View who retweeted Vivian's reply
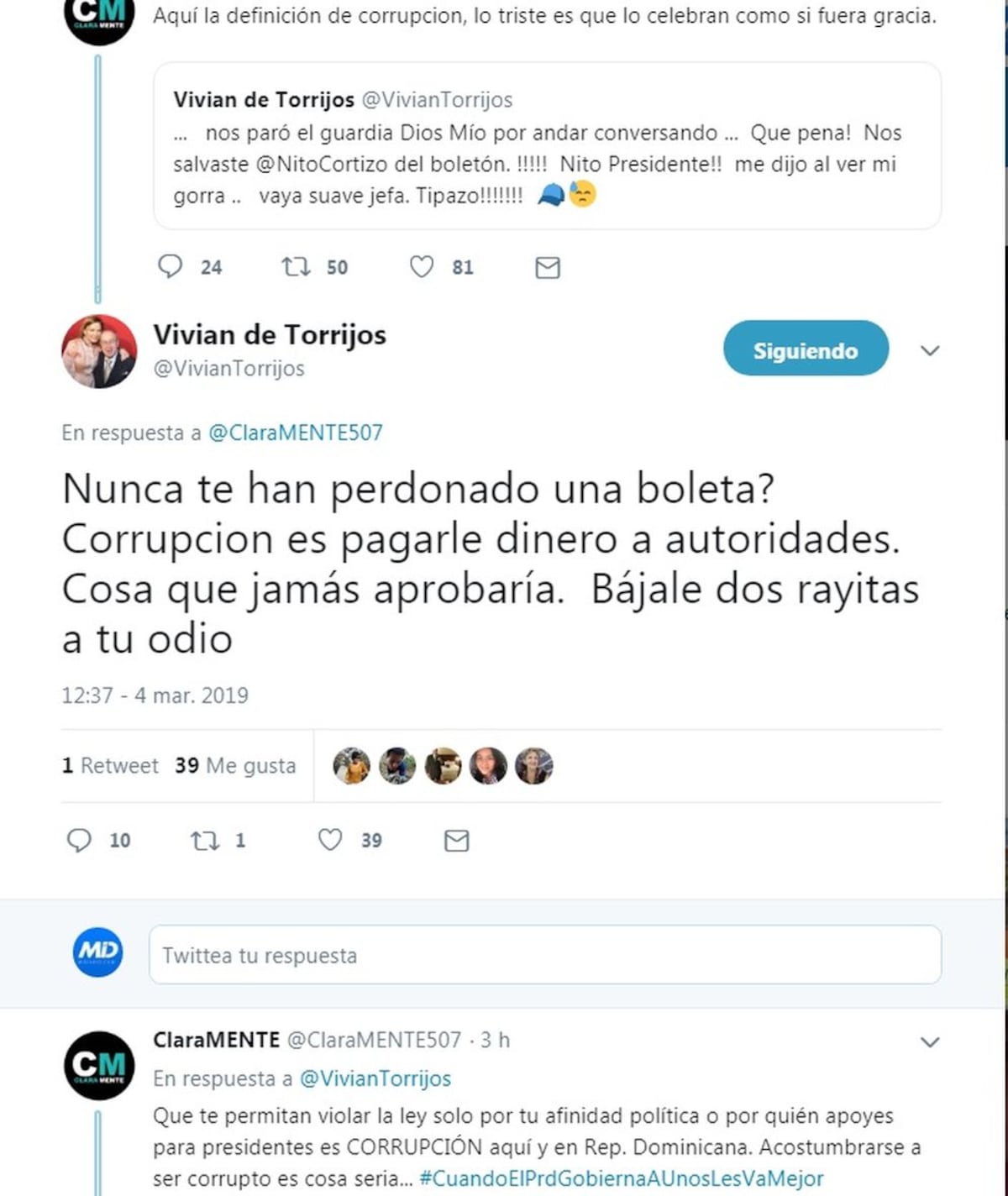 point(110,765)
